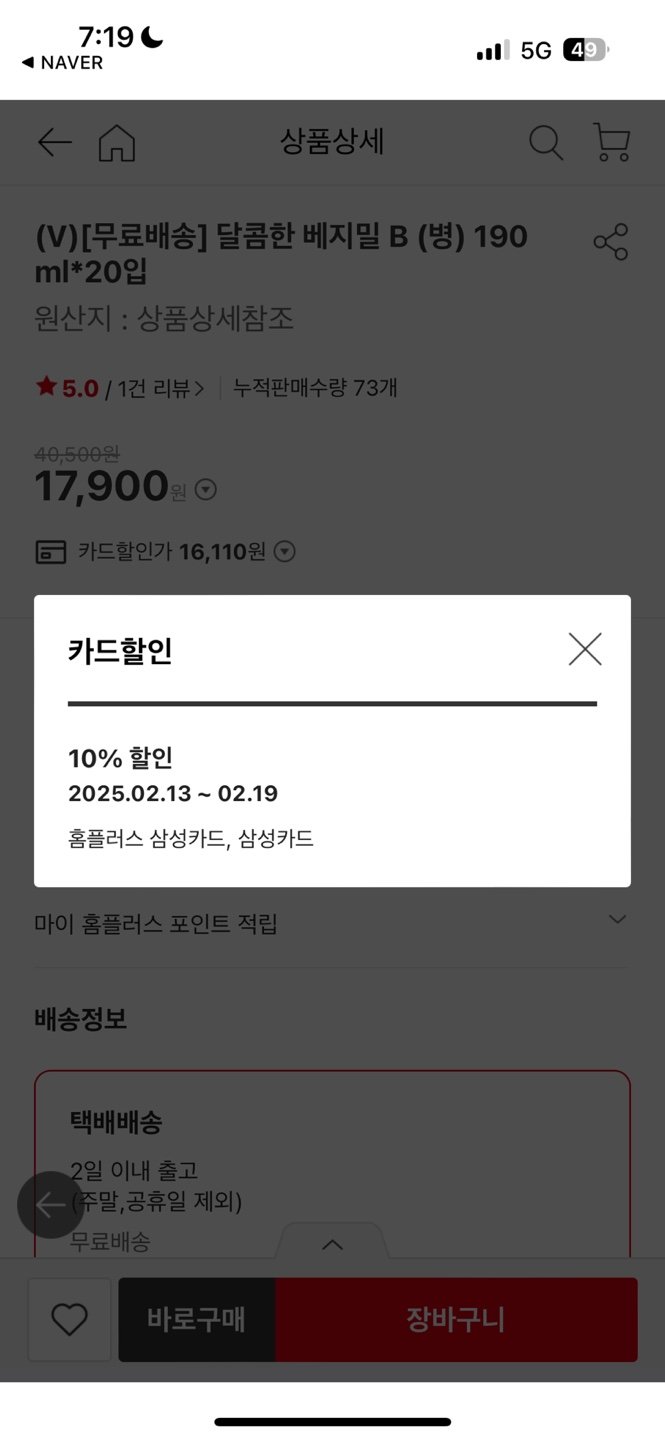The image size is (665, 1440).
Task: Open the shopping cart icon
Action: pos(611,142)
